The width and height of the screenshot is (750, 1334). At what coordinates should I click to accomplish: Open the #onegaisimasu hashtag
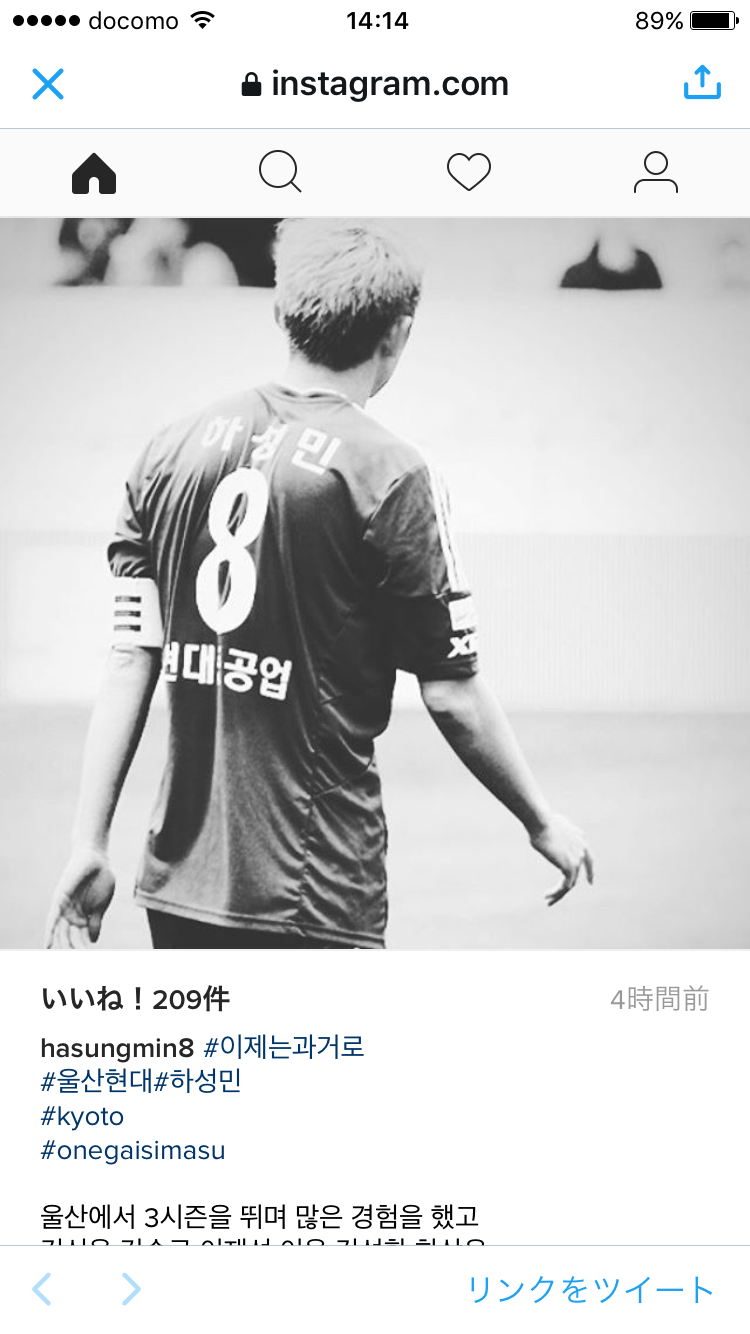pyautogui.click(x=133, y=1150)
